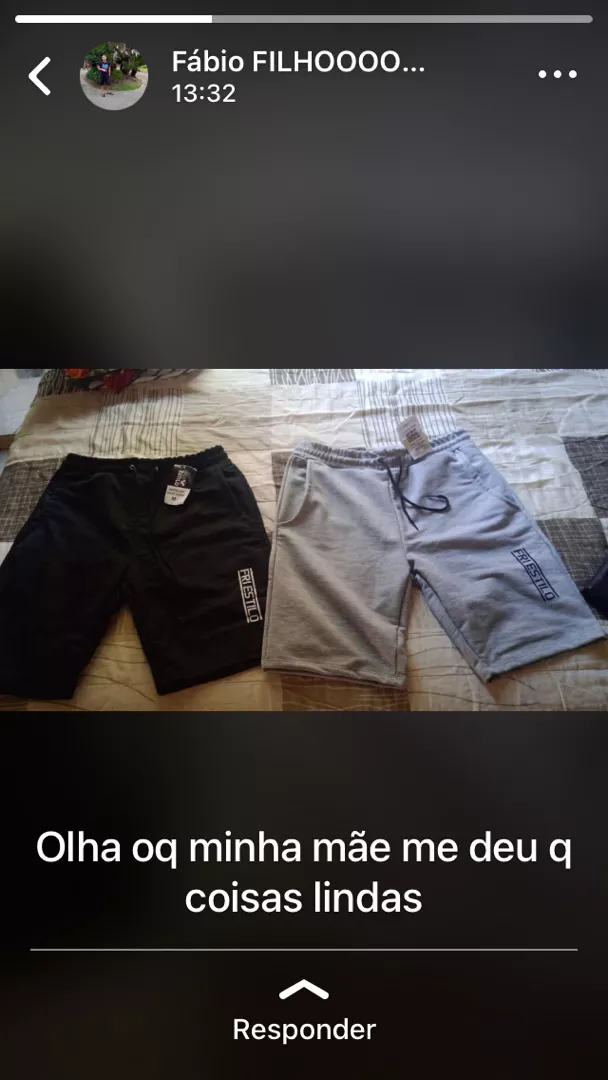Open the three-dot overflow menu
Screen dimensions: 608x1080
[557, 74]
